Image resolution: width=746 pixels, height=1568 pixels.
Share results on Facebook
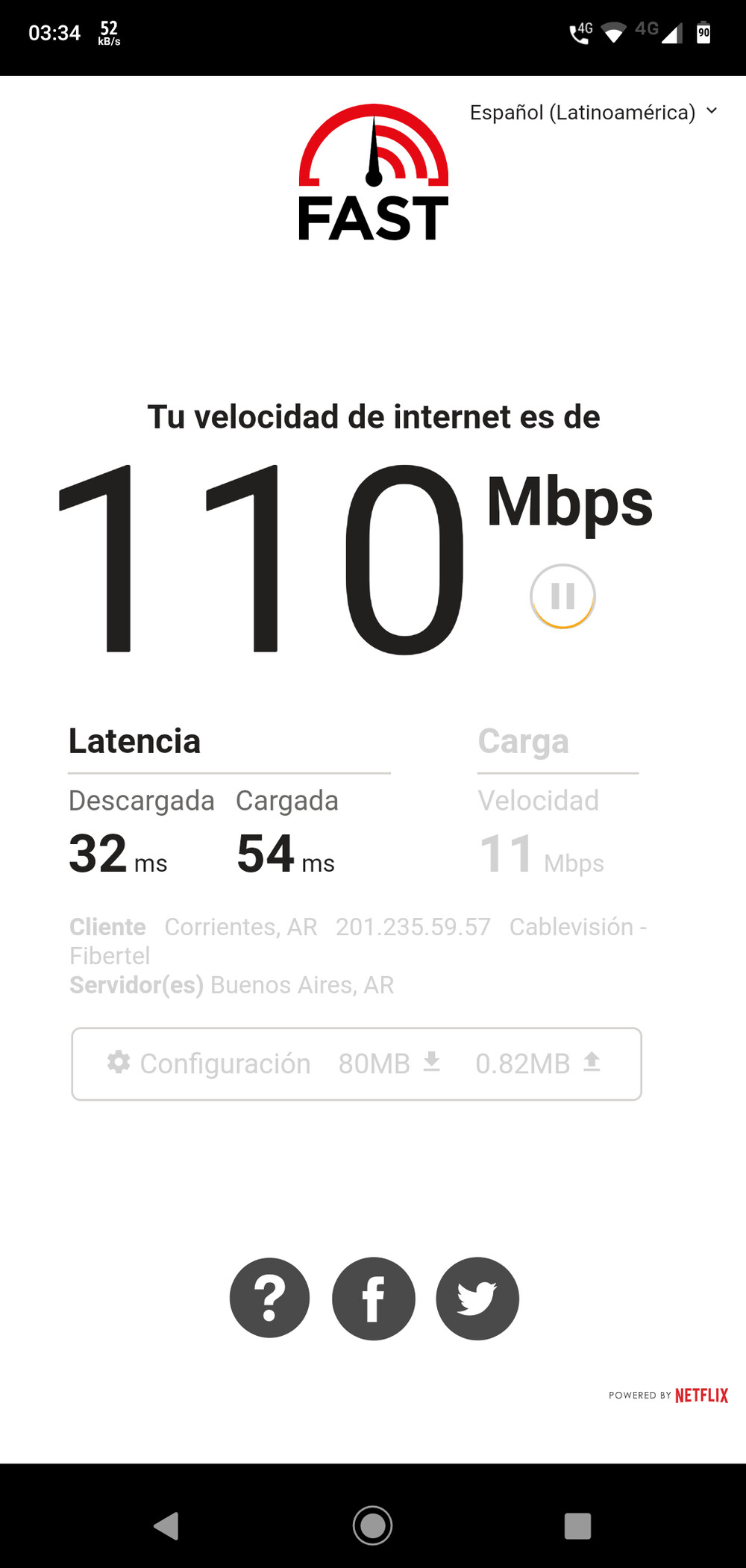(373, 1299)
